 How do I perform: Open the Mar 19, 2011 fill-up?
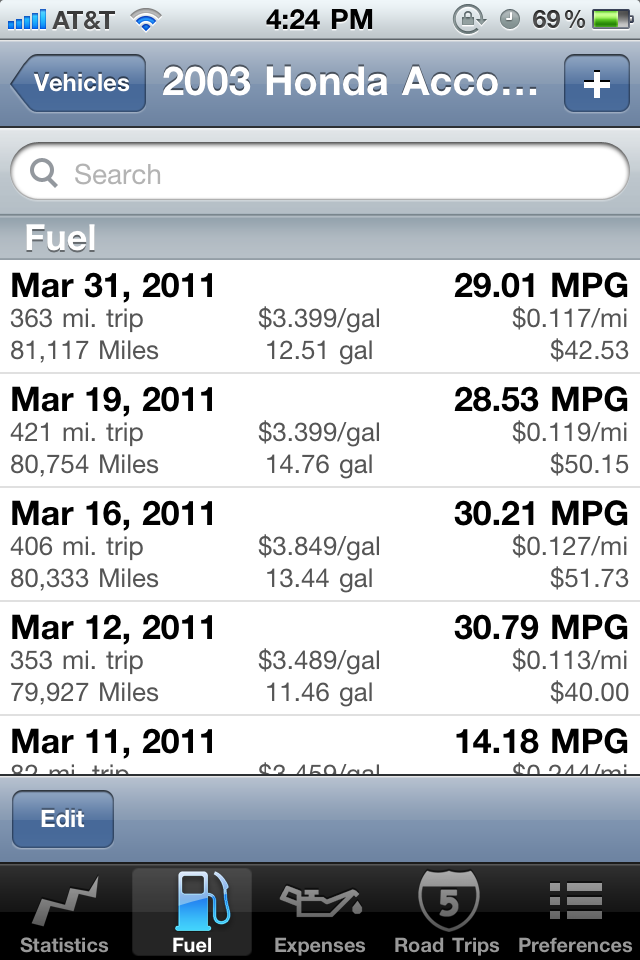pyautogui.click(x=320, y=431)
